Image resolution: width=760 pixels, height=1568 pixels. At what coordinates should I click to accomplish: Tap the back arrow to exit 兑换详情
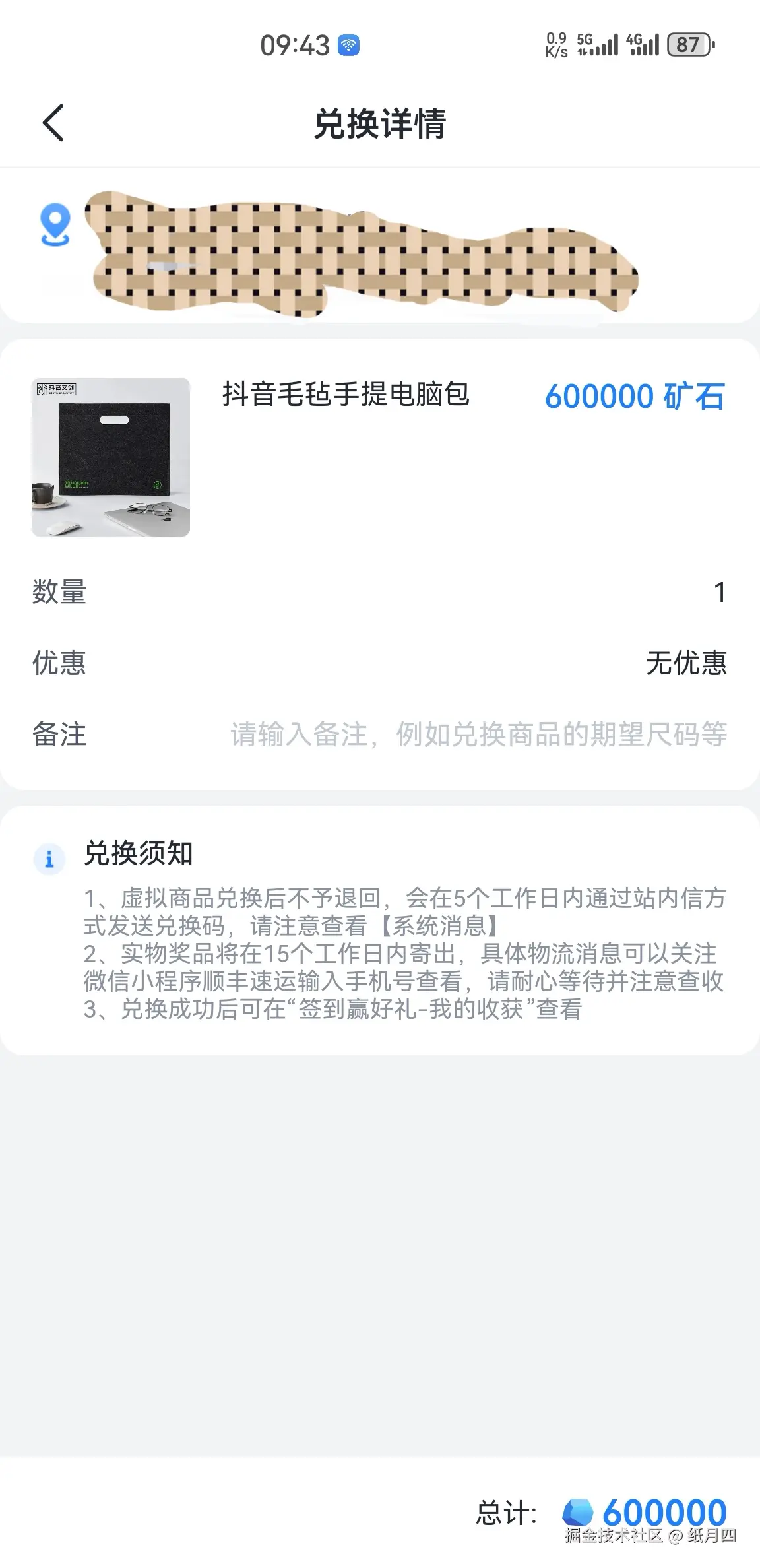[53, 123]
